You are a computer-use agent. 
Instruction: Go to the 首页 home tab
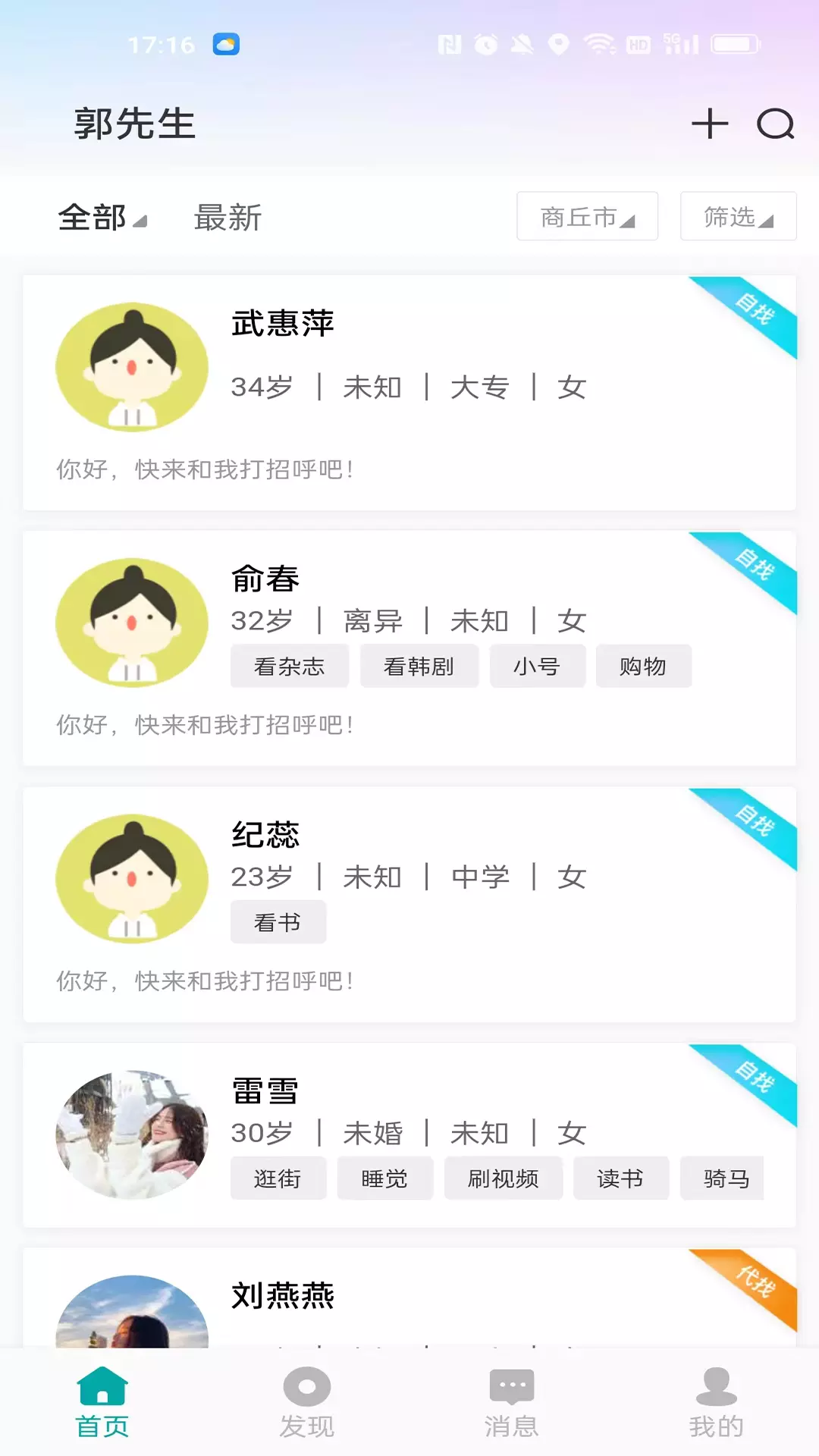(x=102, y=1403)
